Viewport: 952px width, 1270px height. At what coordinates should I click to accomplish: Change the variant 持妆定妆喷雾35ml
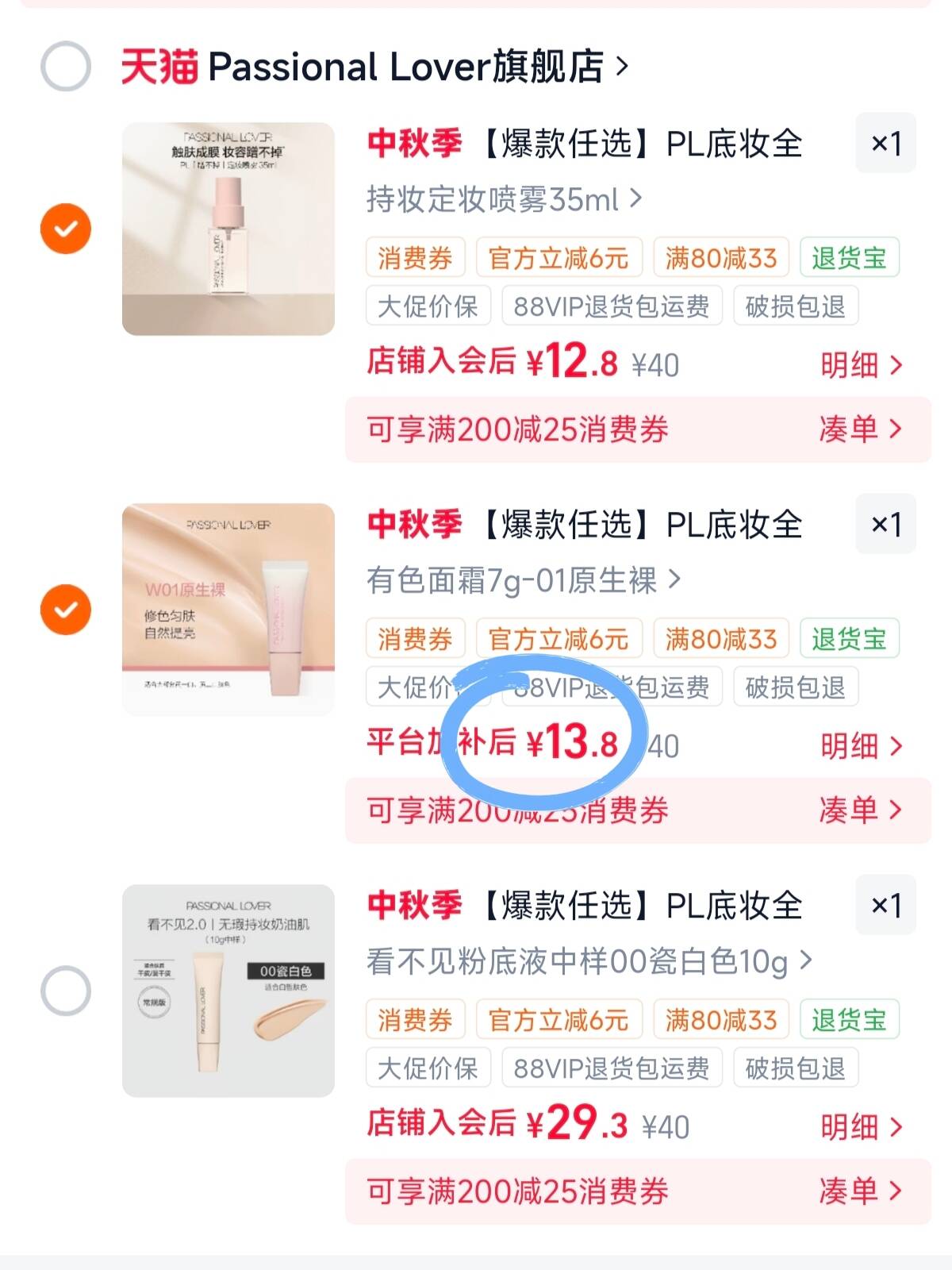pyautogui.click(x=504, y=199)
